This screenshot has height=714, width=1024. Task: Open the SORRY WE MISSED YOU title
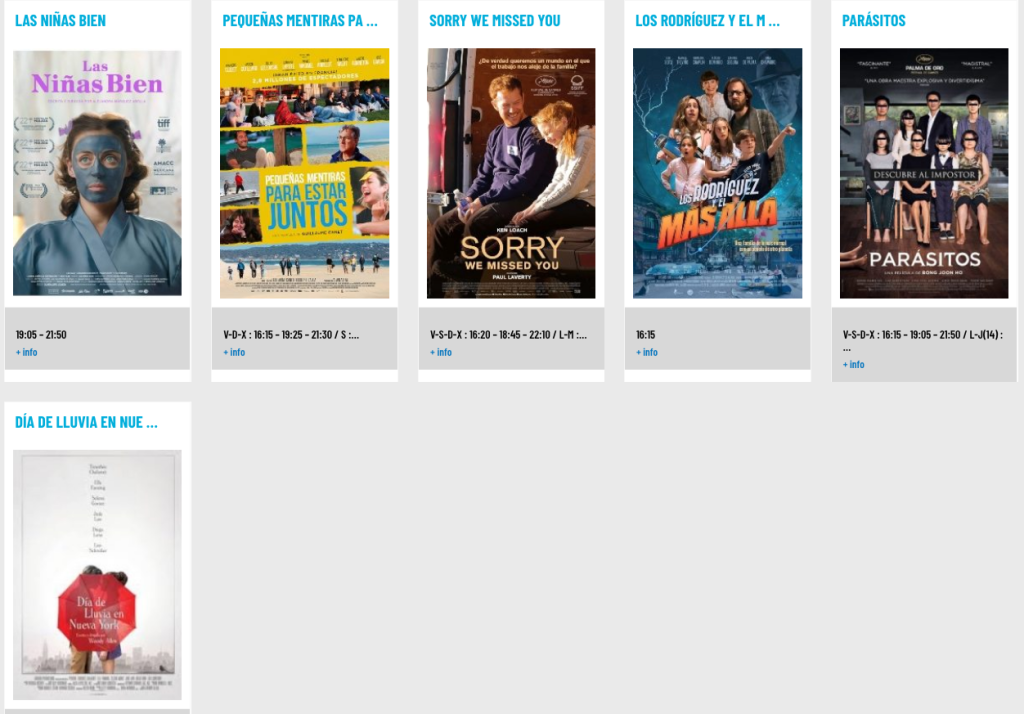[x=494, y=21]
